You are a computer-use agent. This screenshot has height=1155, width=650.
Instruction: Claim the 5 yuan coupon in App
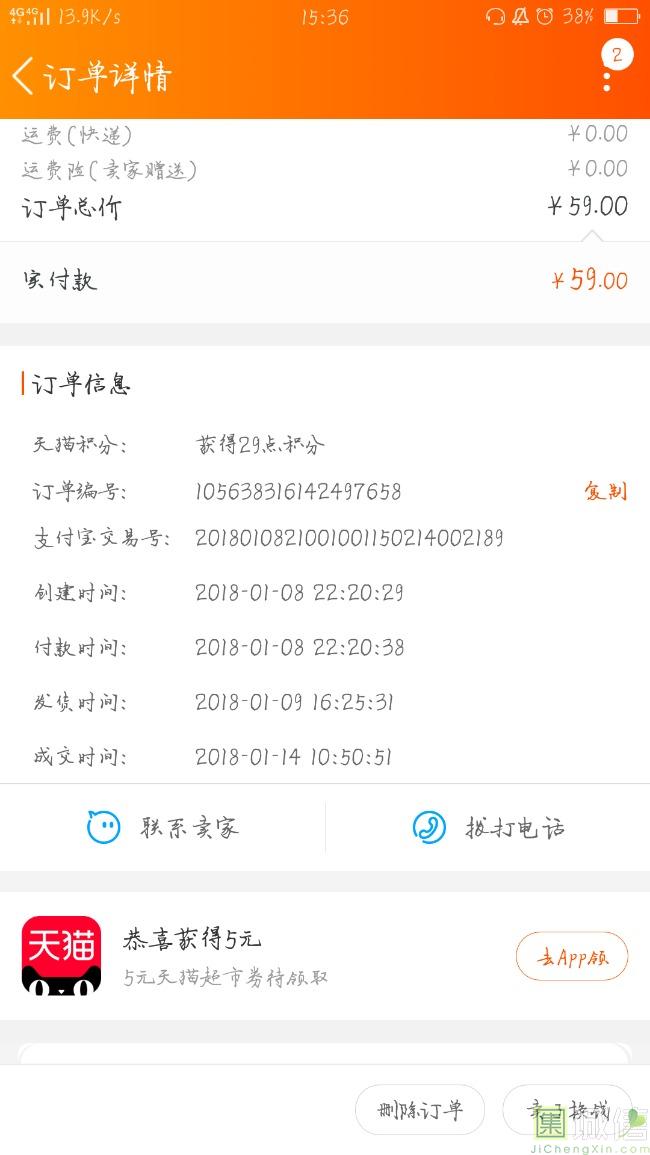572,956
